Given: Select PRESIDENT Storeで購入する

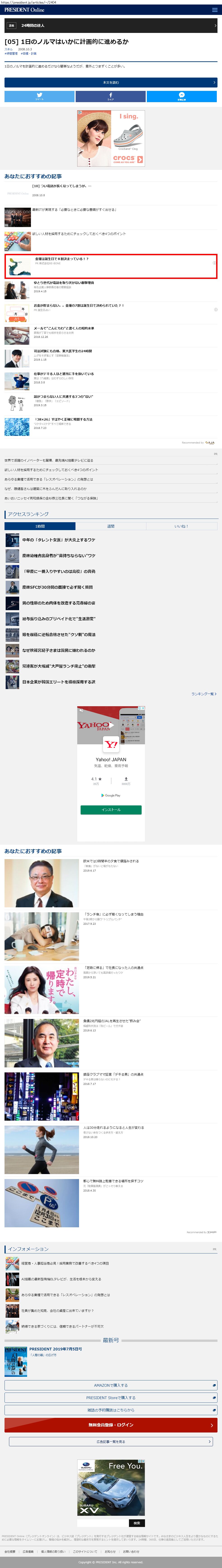Looking at the screenshot, I should [111, 1398].
